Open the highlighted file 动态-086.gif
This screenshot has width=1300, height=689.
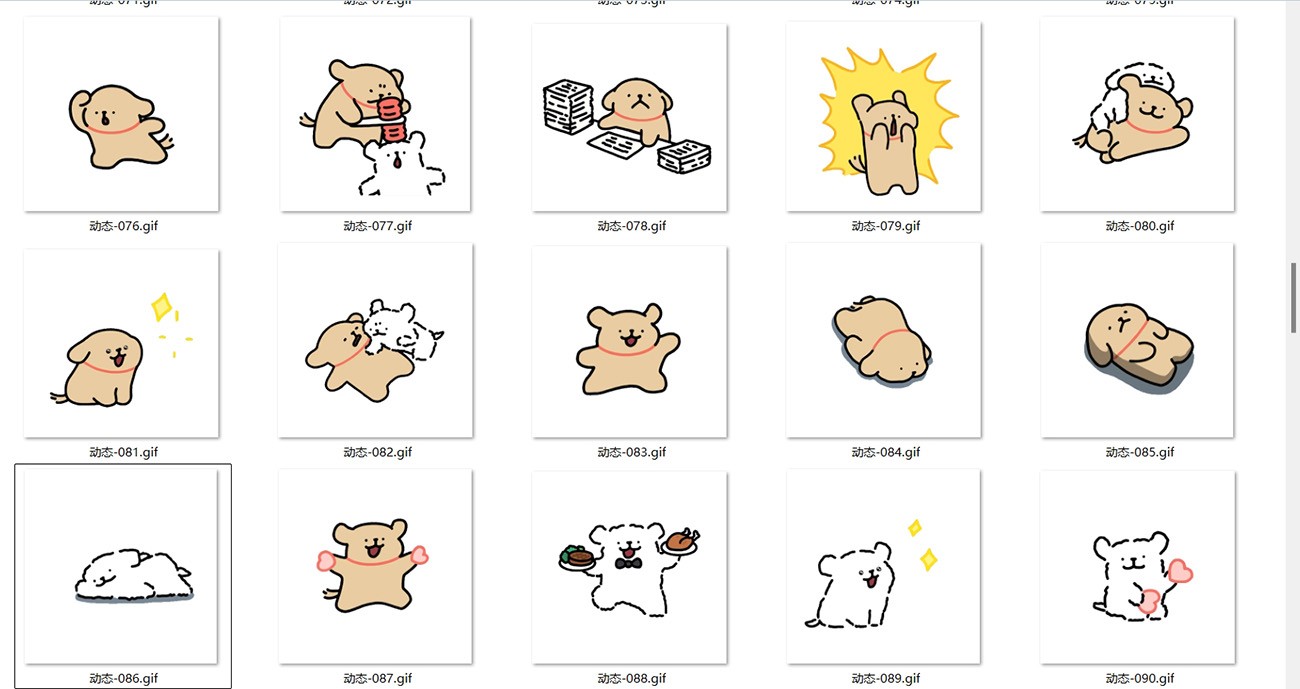coord(121,567)
